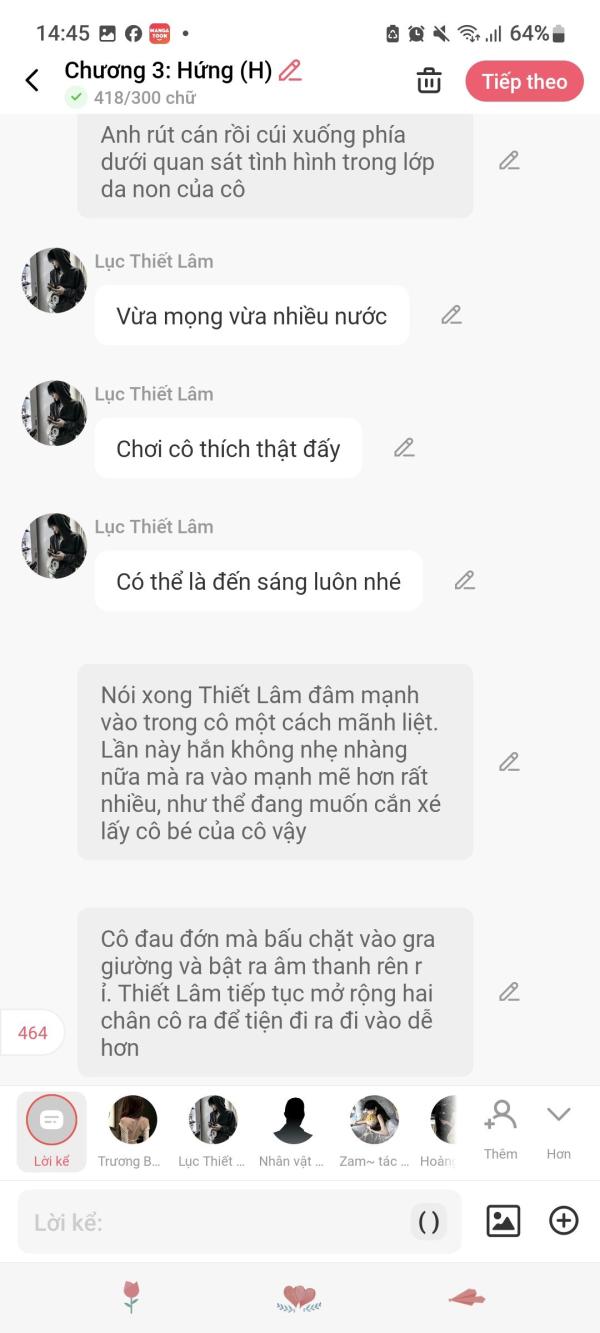Delete the chapter with the trash icon
This screenshot has height=1333, width=600.
[x=429, y=81]
